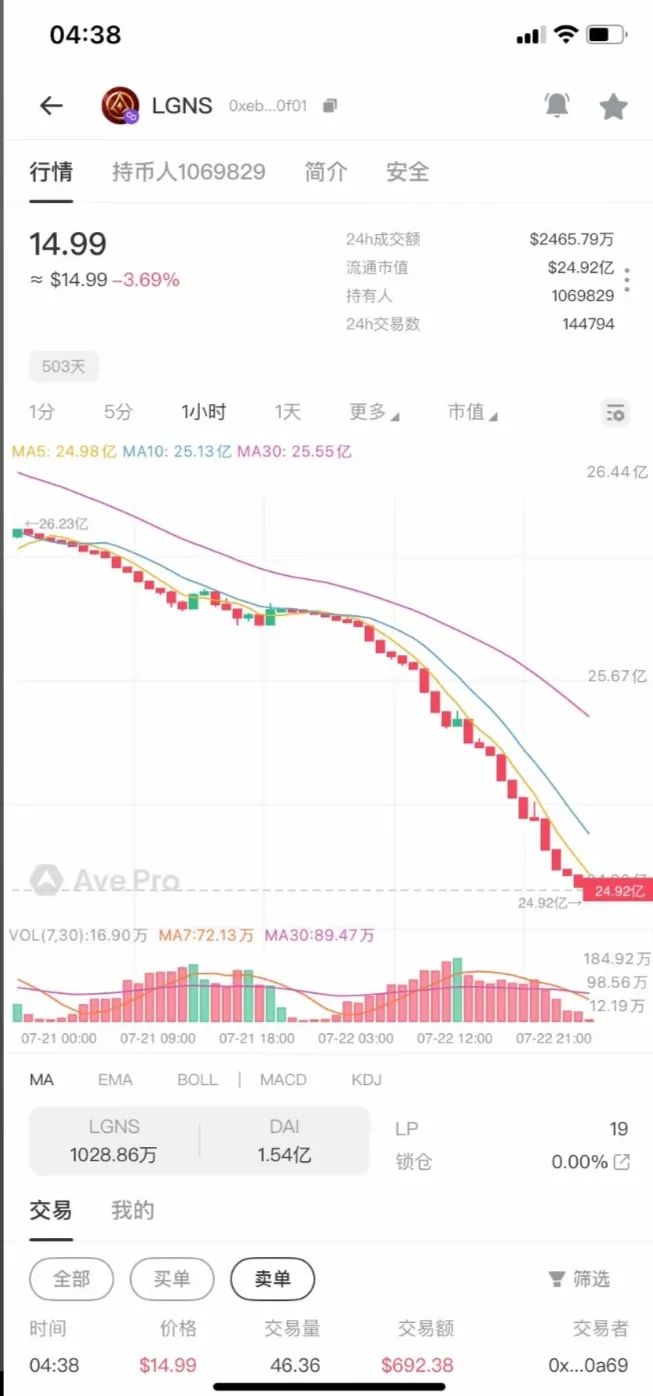This screenshot has height=1396, width=653.
Task: Open the chart settings icon
Action: click(614, 413)
